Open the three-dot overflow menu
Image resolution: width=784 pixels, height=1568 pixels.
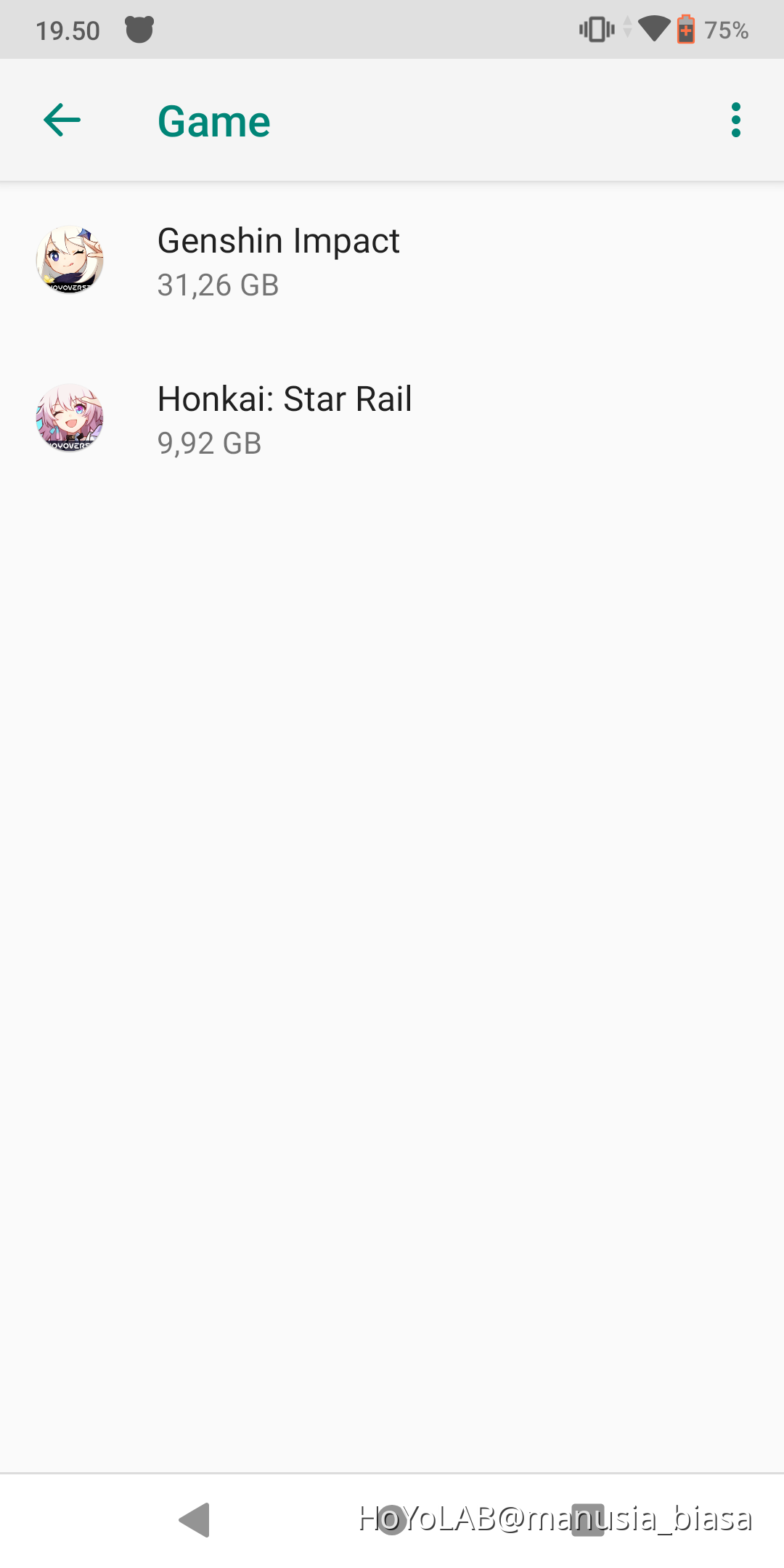click(735, 121)
